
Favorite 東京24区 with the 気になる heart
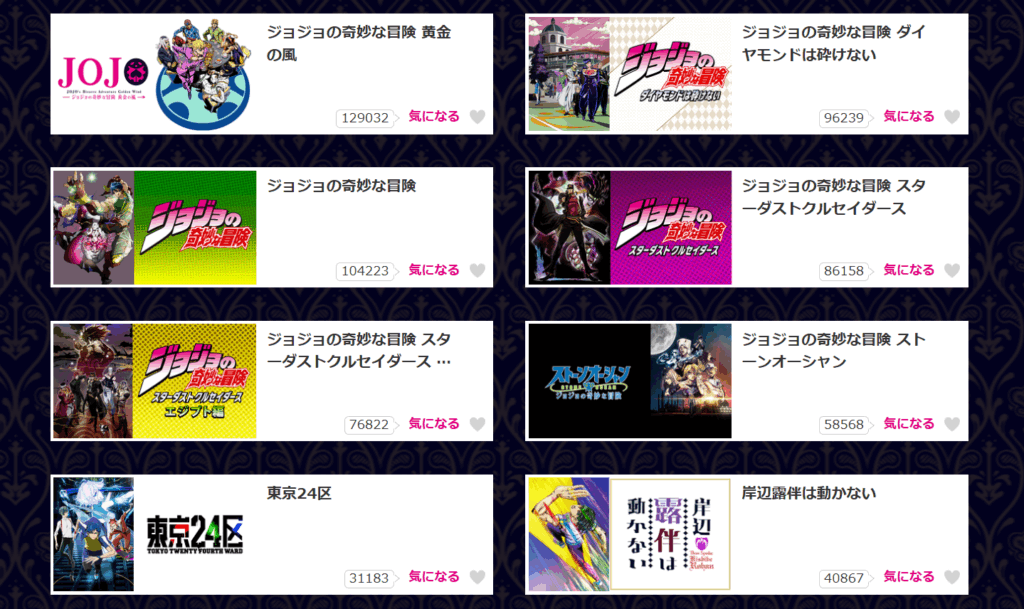pyautogui.click(x=477, y=577)
